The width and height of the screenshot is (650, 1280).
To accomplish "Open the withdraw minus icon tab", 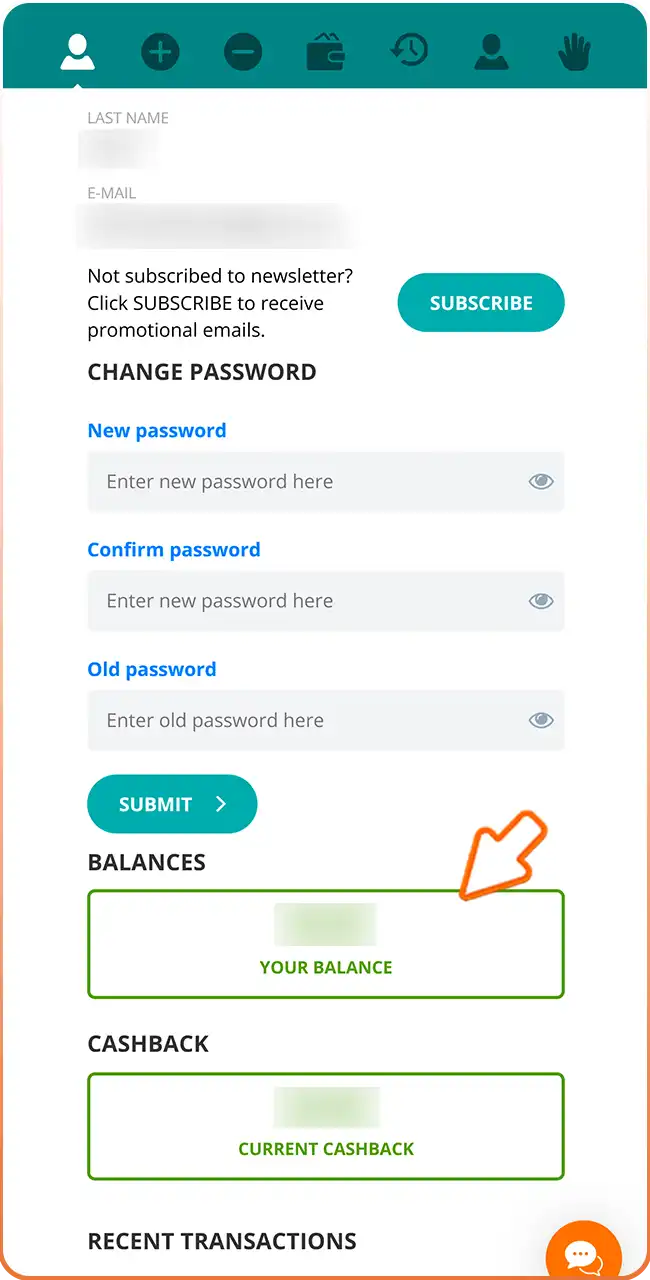I will 243,51.
